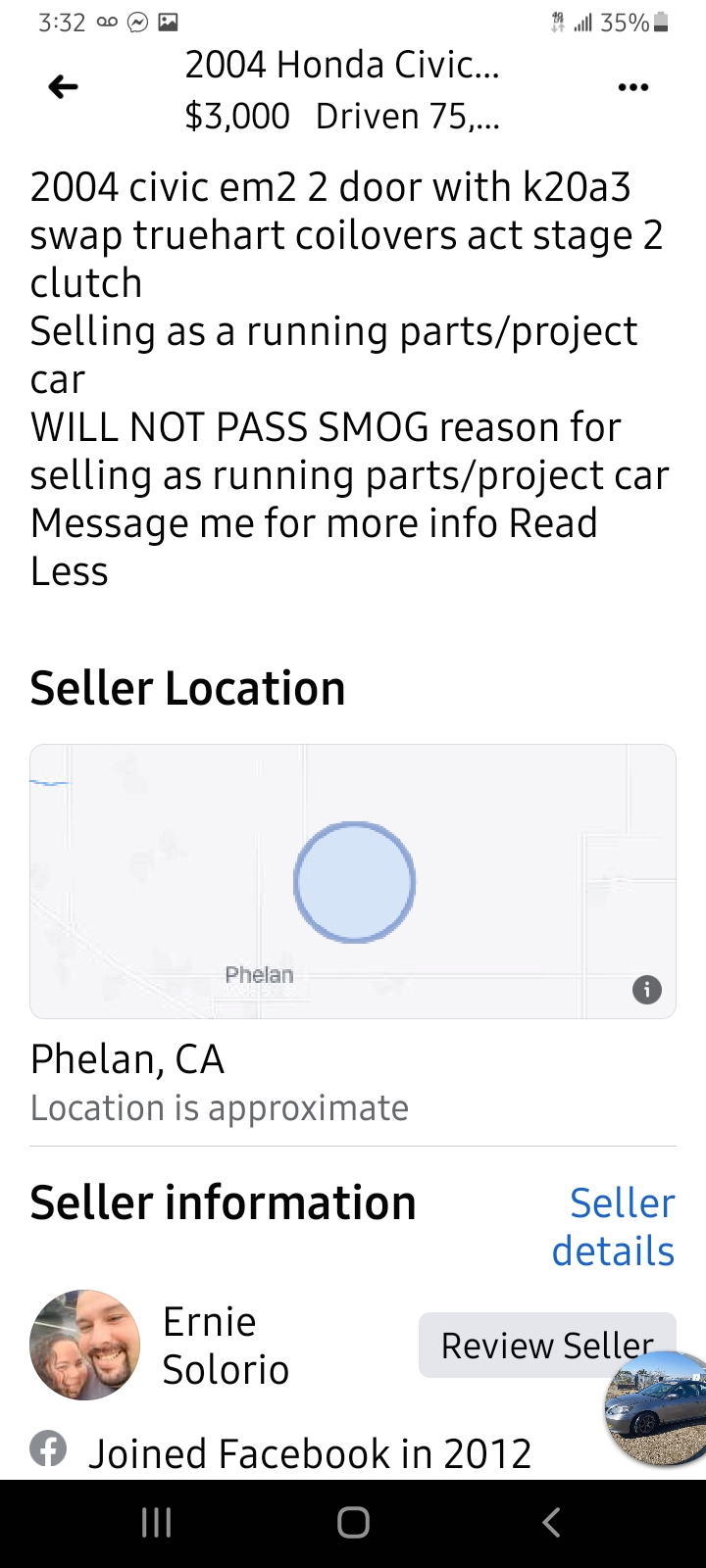
Task: Open the floating car photo chat head
Action: tap(655, 1409)
